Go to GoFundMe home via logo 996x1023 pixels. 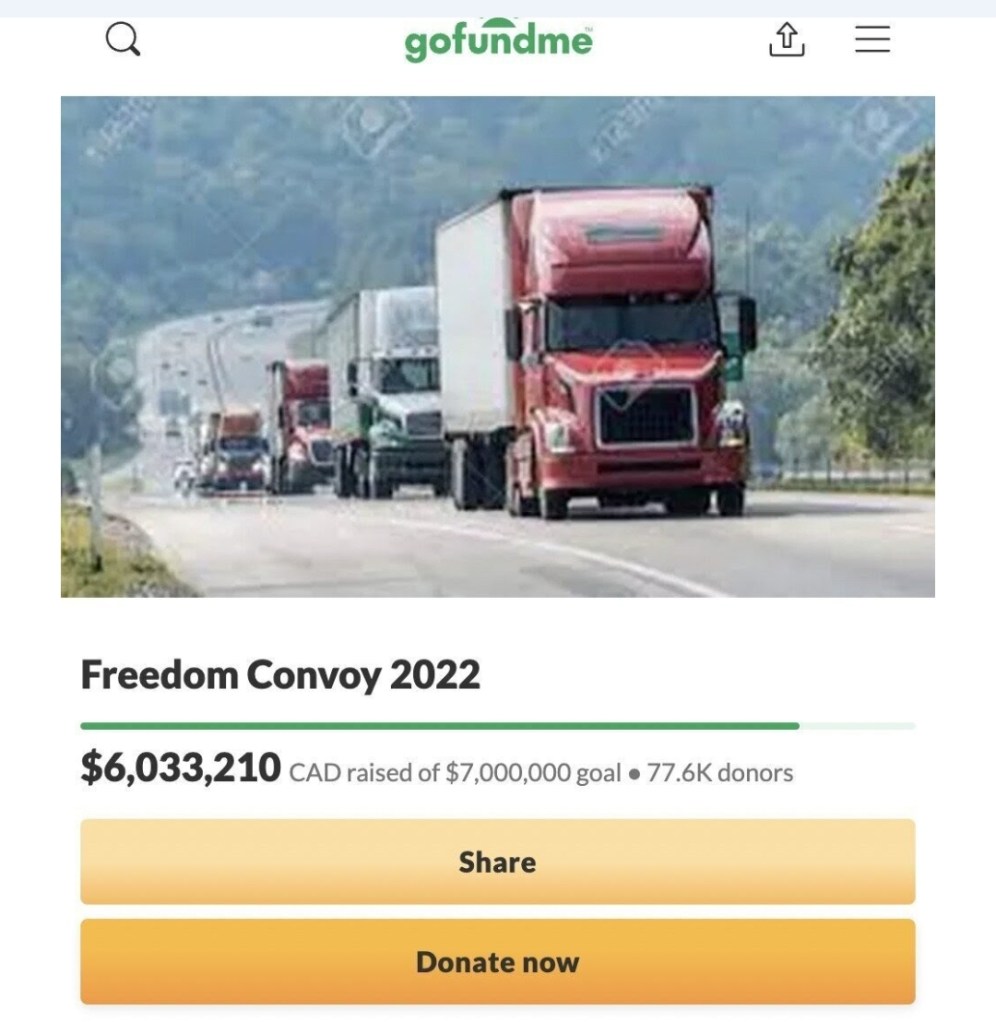click(498, 40)
